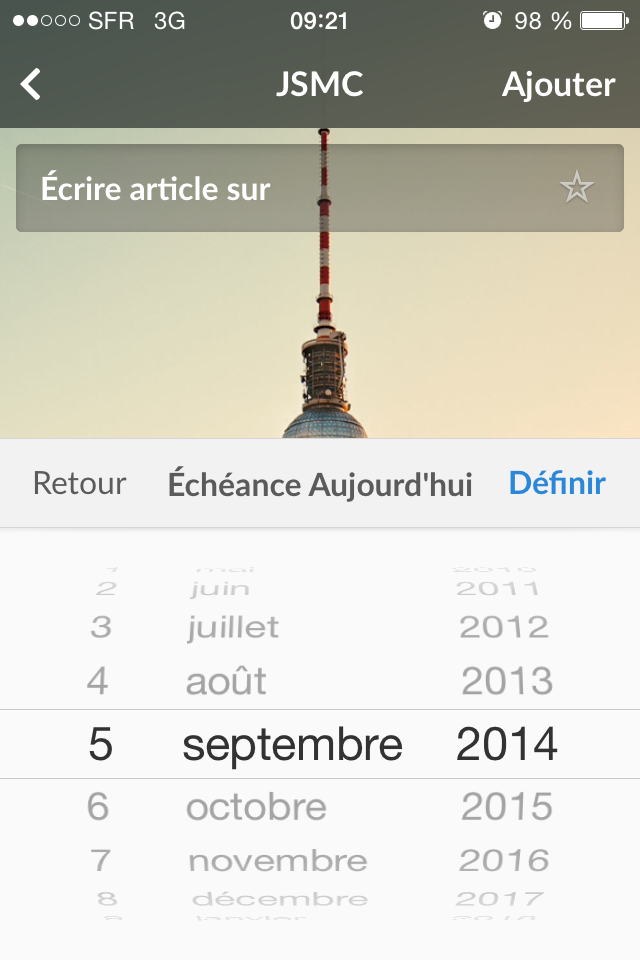The width and height of the screenshot is (640, 960).
Task: Tap Retour to cancel the date picker
Action: click(x=79, y=484)
